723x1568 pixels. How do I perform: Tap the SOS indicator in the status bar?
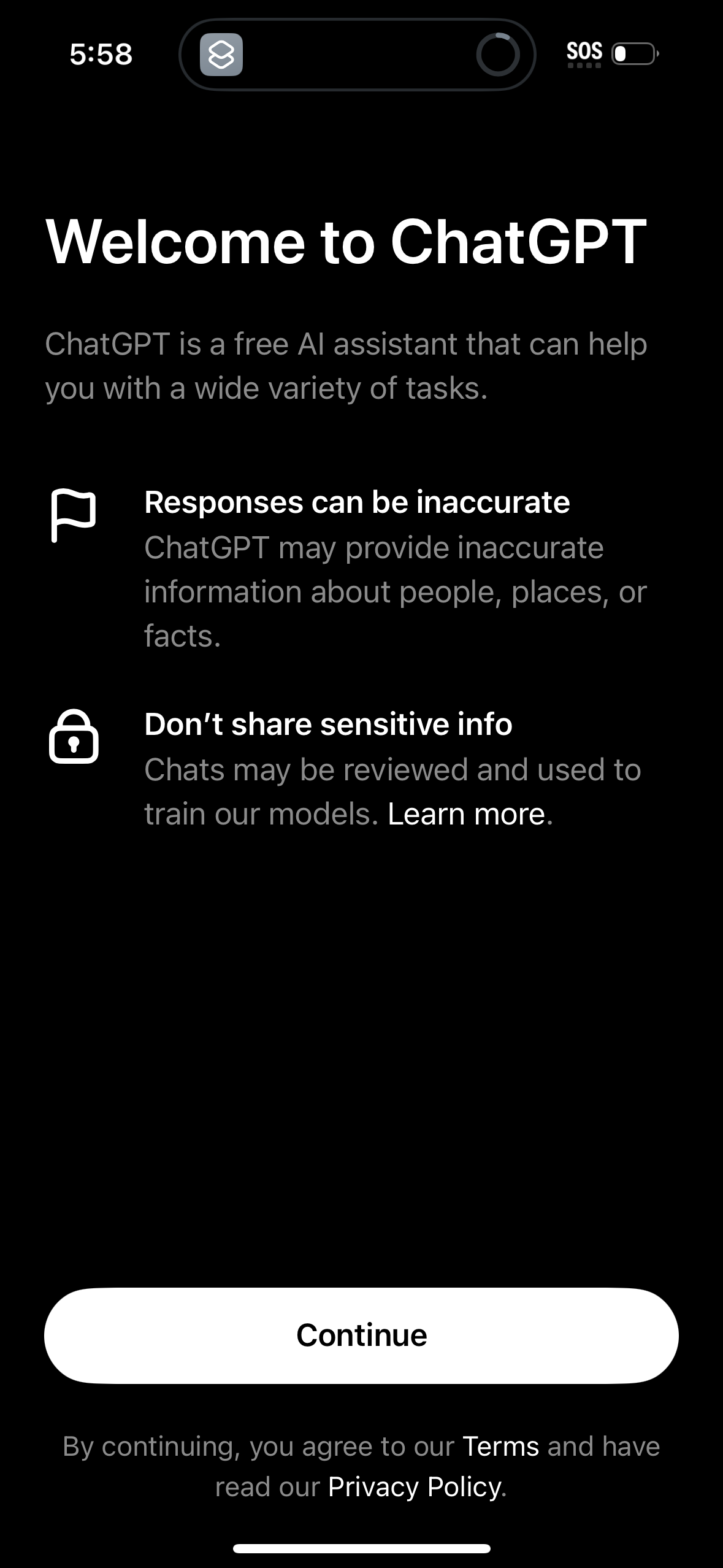(x=585, y=52)
